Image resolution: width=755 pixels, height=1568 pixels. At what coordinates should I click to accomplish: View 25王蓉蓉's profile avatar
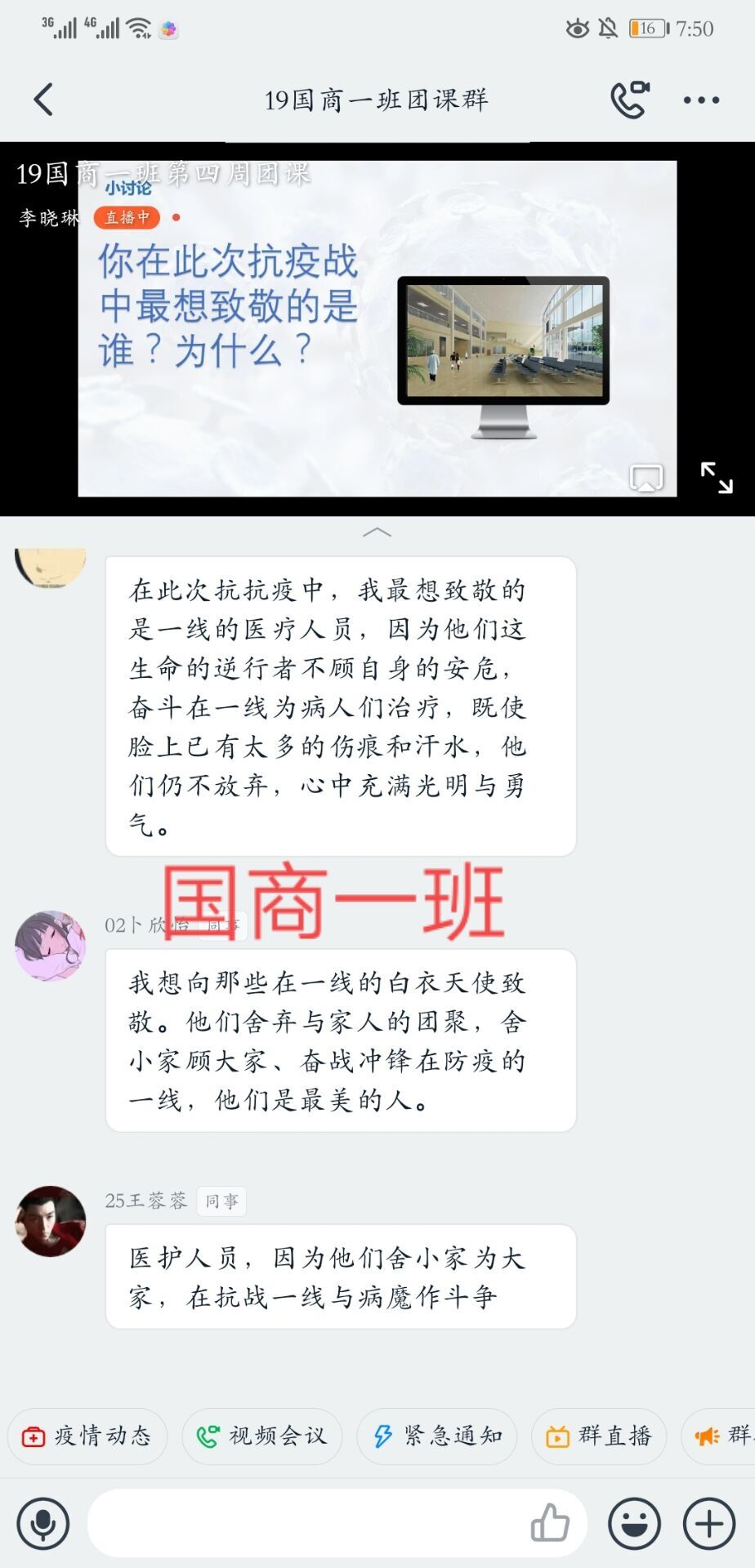tap(51, 1221)
